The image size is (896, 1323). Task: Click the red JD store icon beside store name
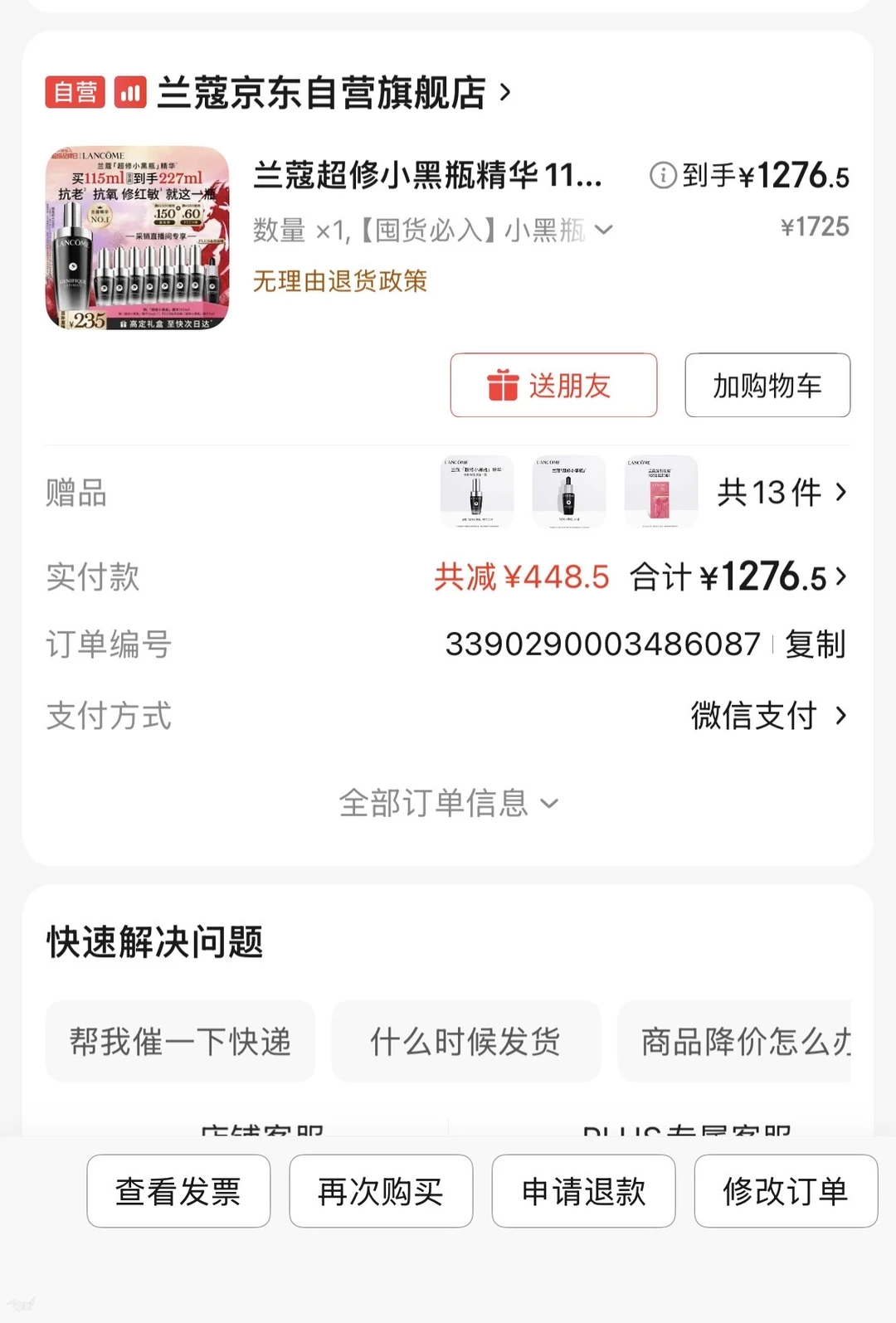[x=129, y=92]
